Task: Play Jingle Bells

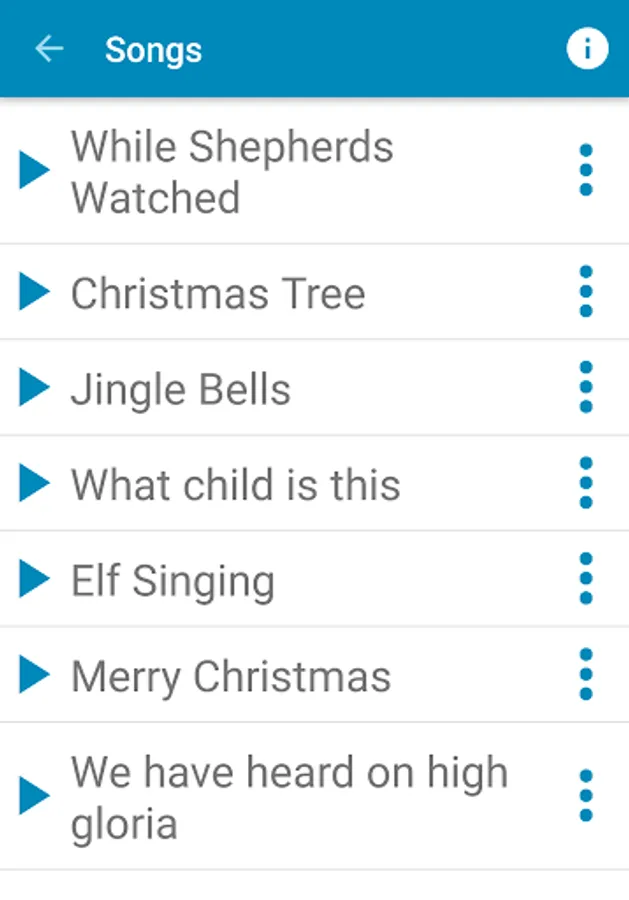Action: pyautogui.click(x=35, y=388)
